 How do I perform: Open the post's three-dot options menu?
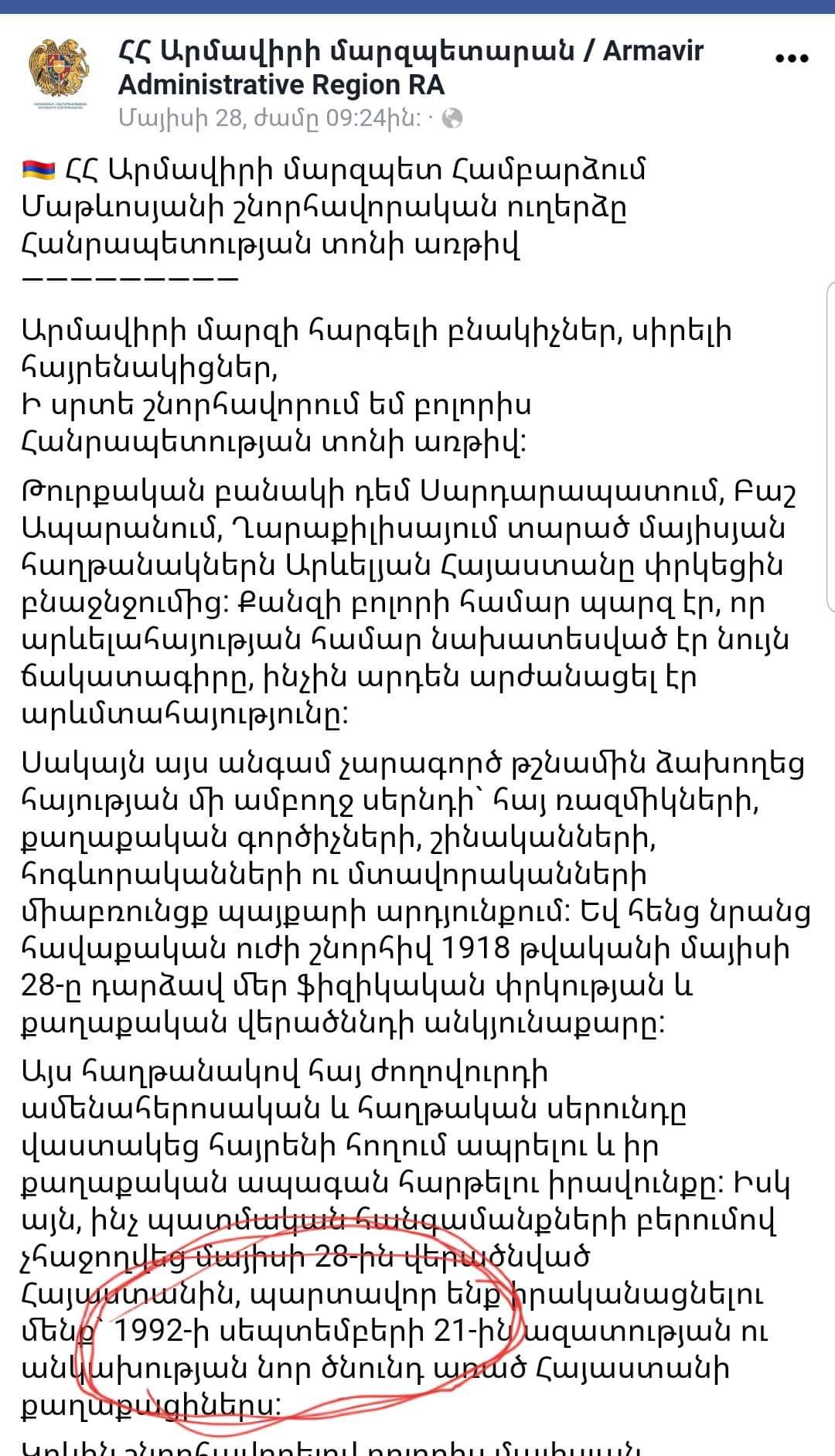[x=791, y=59]
